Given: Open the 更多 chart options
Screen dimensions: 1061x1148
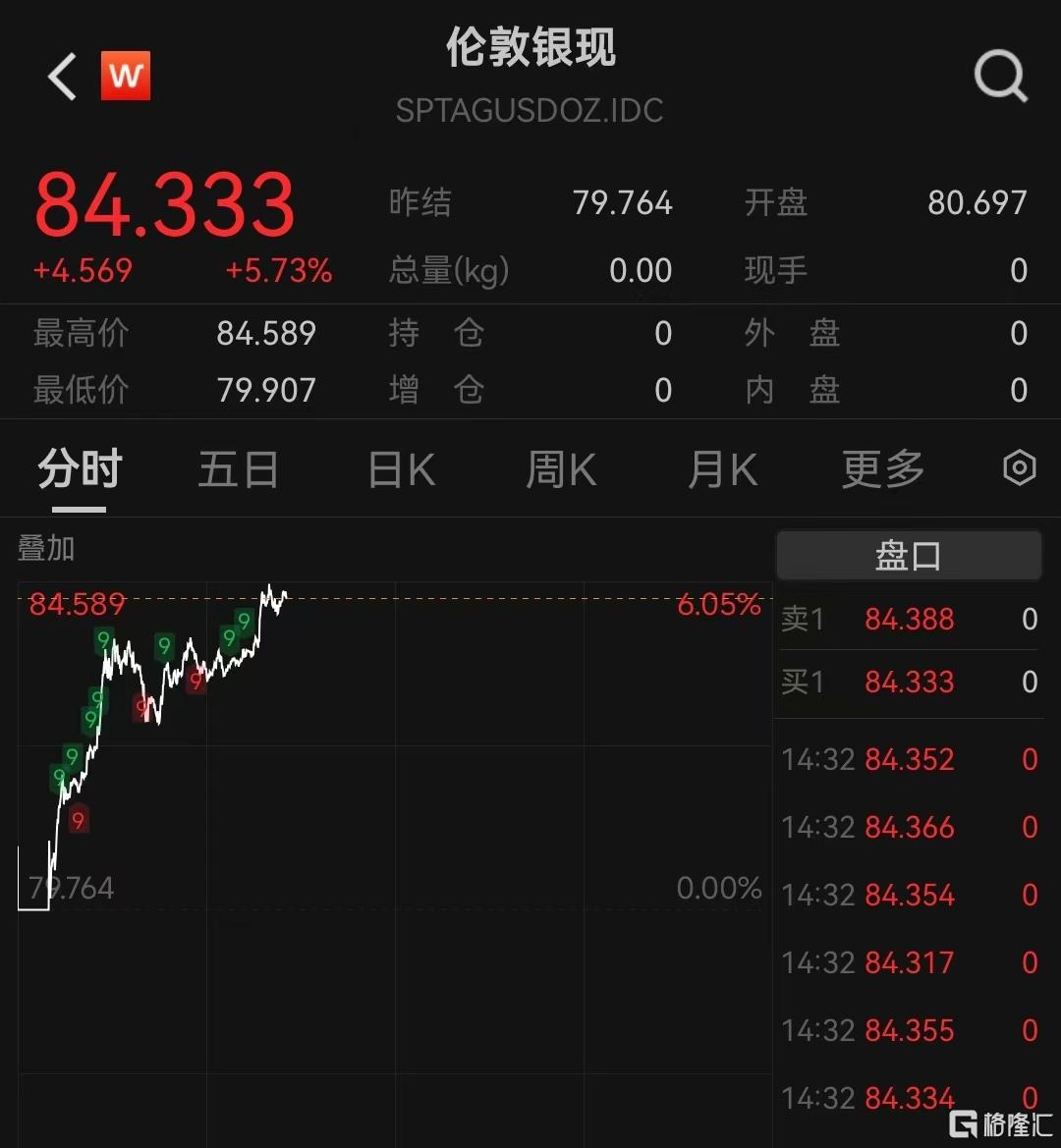Looking at the screenshot, I should pyautogui.click(x=883, y=469).
